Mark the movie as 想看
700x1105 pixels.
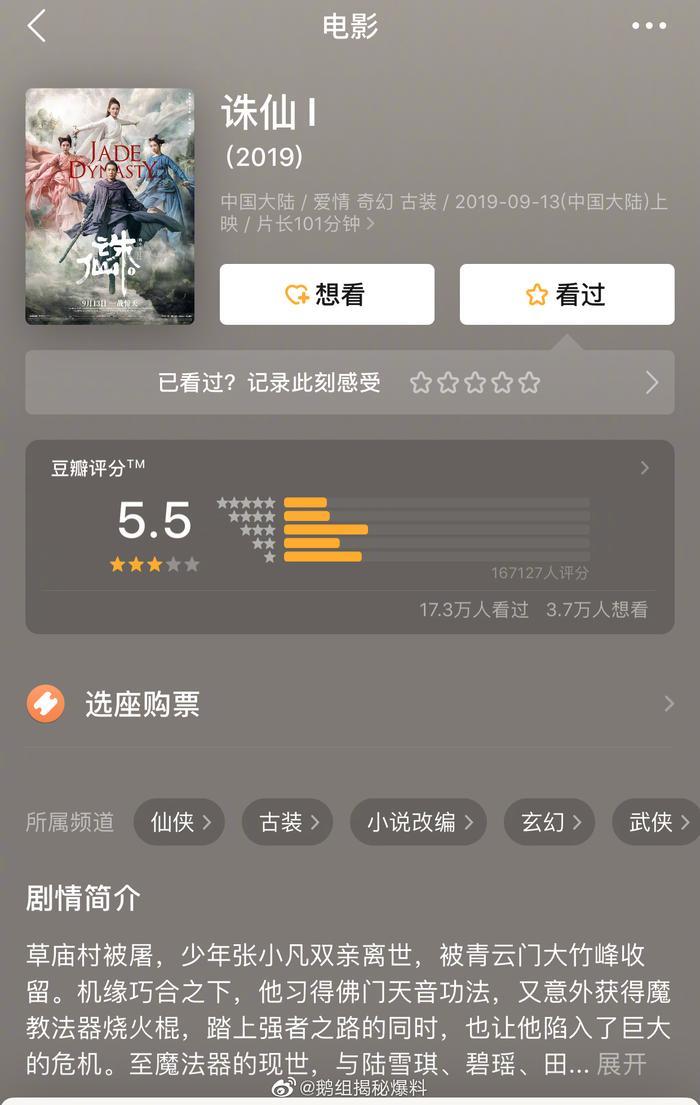click(327, 294)
